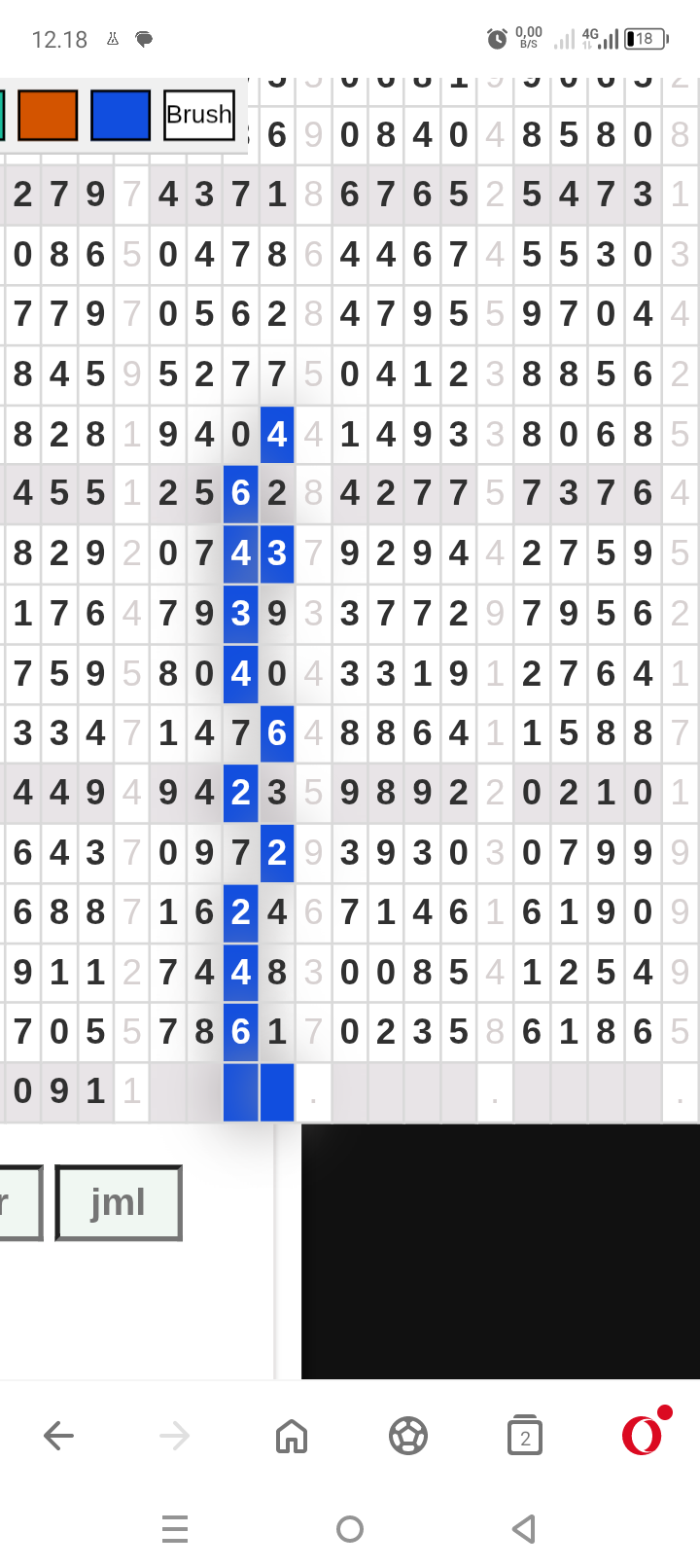The image size is (700, 1568).
Task: Open the Opera menu
Action: (643, 1435)
